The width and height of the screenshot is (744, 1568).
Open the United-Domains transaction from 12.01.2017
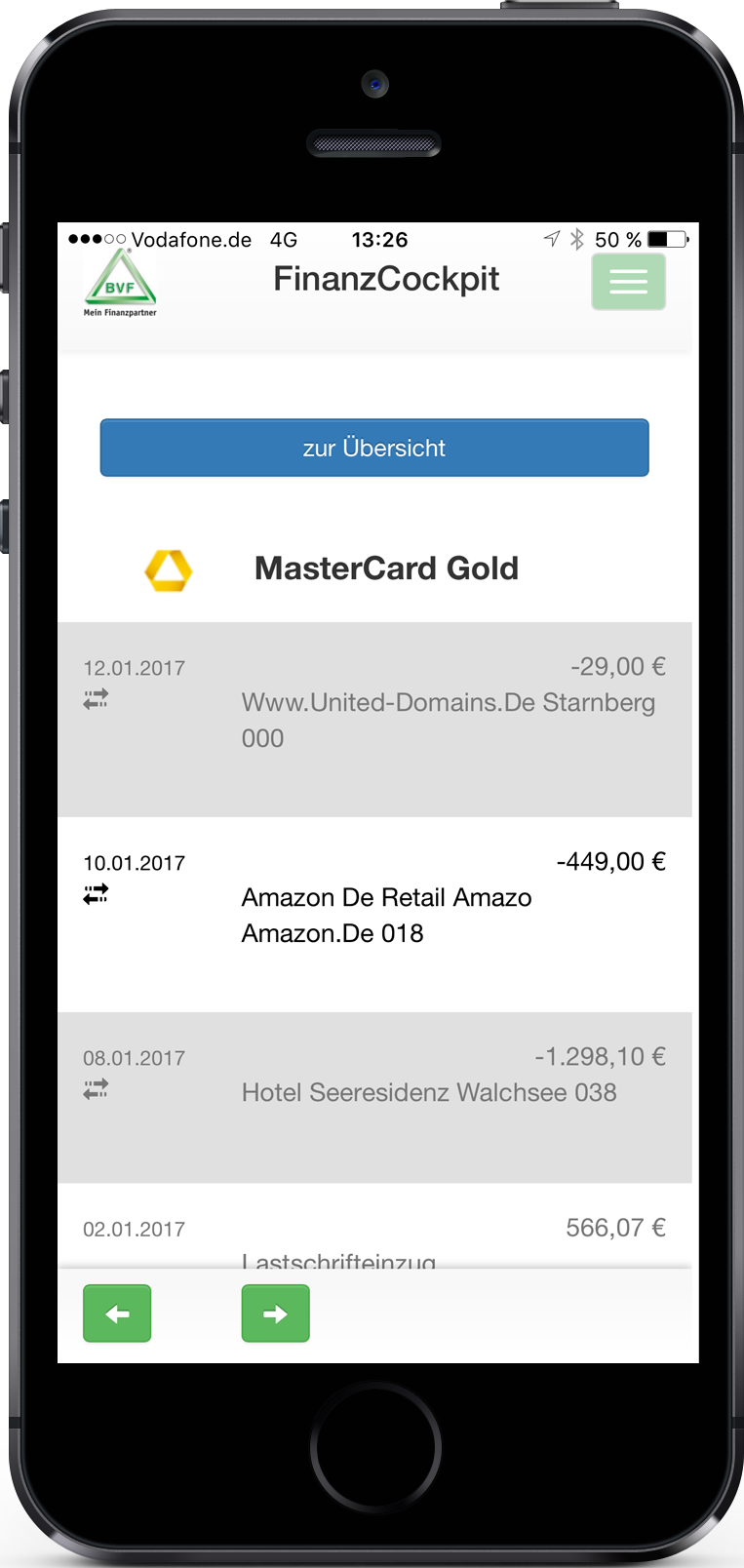pos(374,720)
